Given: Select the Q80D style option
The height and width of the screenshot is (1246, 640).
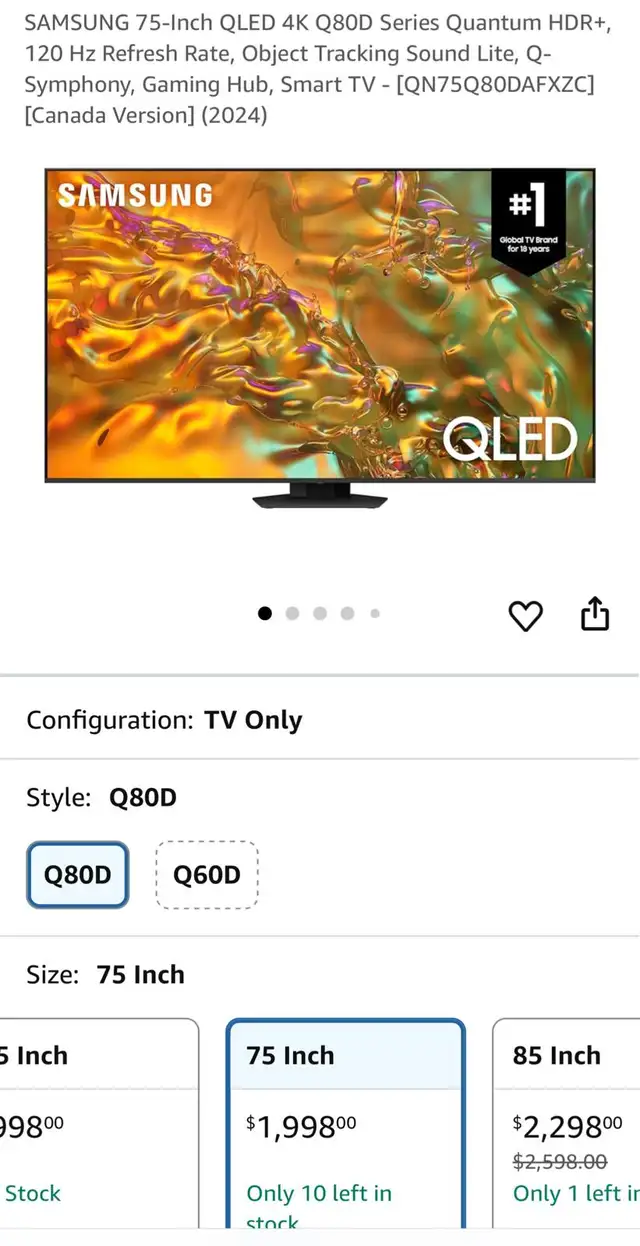Looking at the screenshot, I should [78, 875].
